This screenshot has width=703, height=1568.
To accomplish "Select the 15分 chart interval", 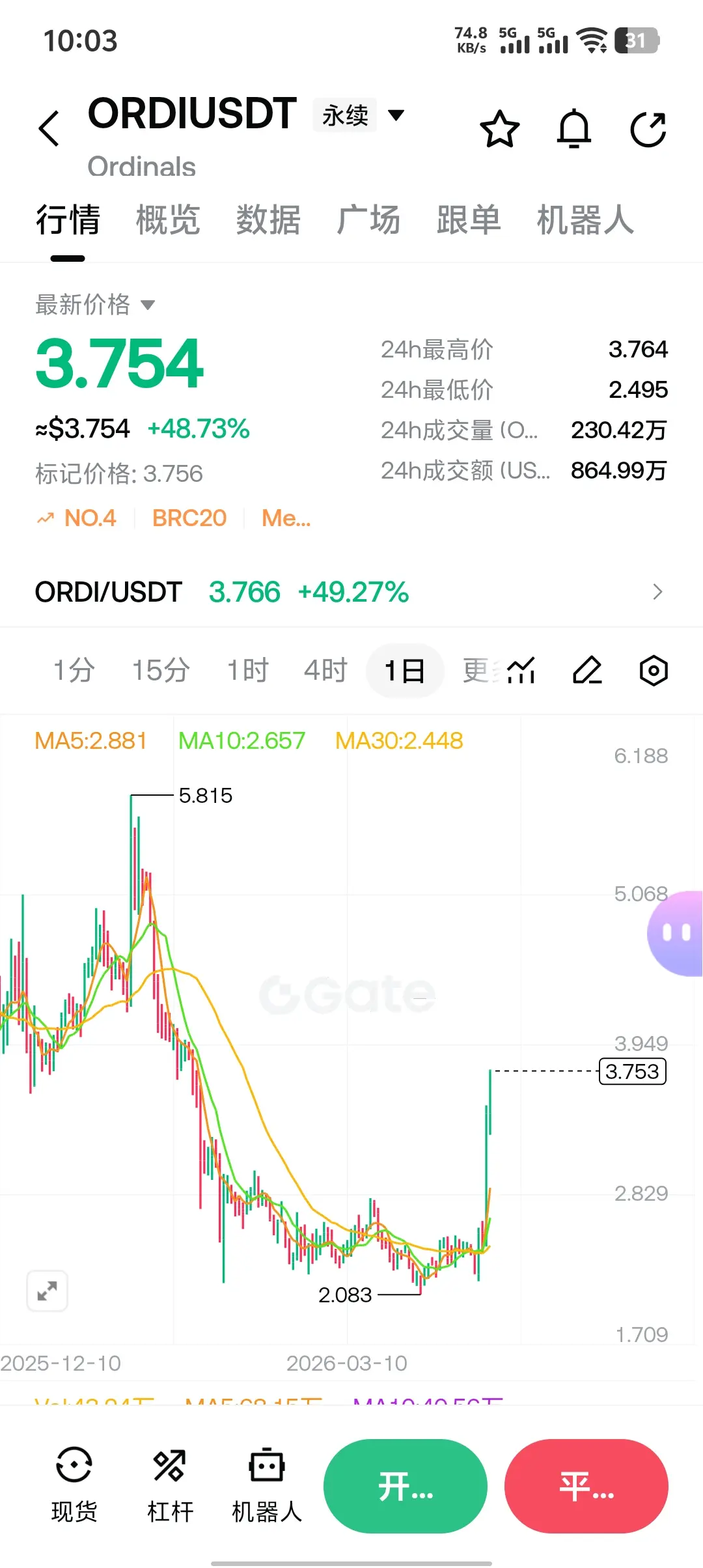I will point(161,670).
